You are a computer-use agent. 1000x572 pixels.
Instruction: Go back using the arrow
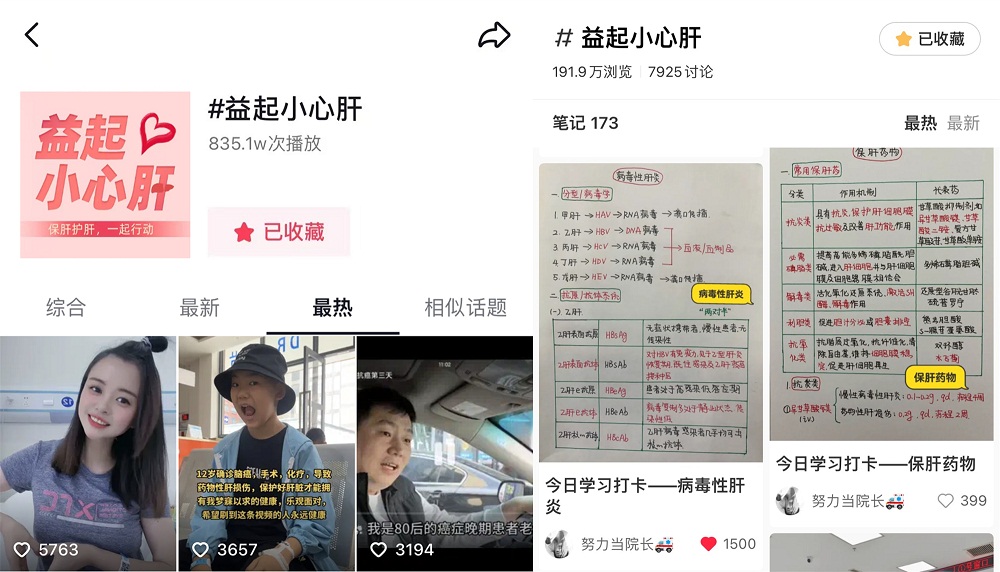coord(32,36)
